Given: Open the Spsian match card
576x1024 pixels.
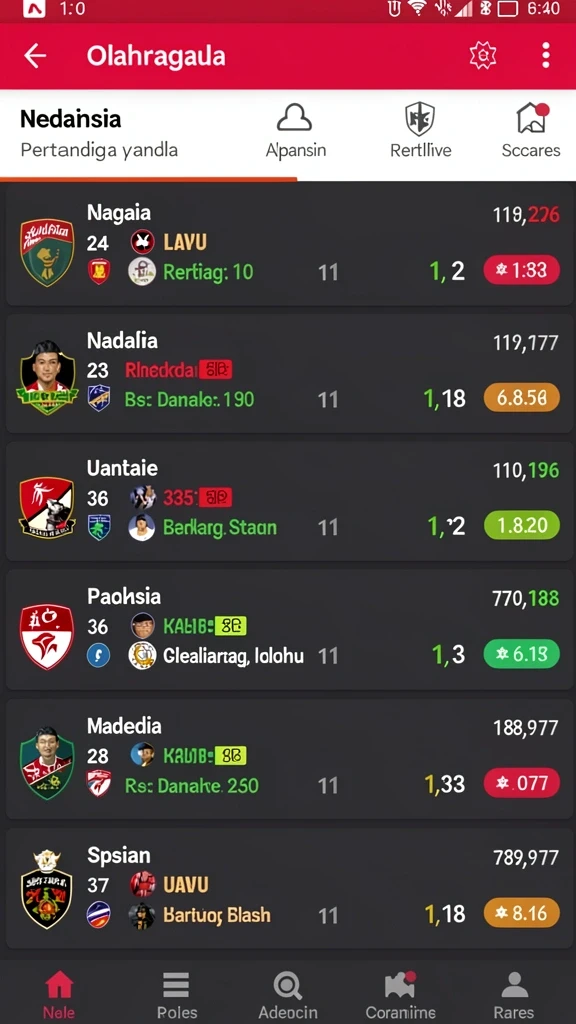Looking at the screenshot, I should pos(288,888).
